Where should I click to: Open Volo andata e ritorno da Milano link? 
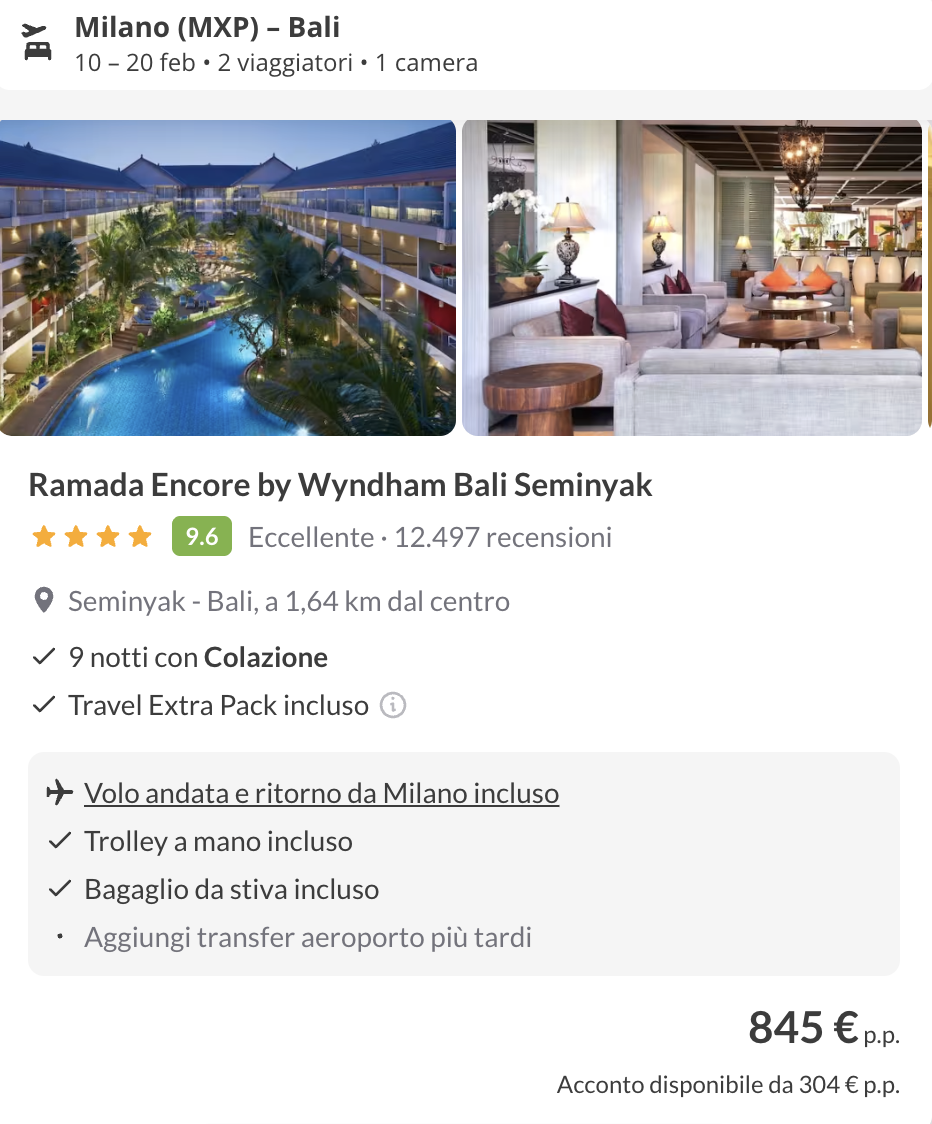point(321,794)
